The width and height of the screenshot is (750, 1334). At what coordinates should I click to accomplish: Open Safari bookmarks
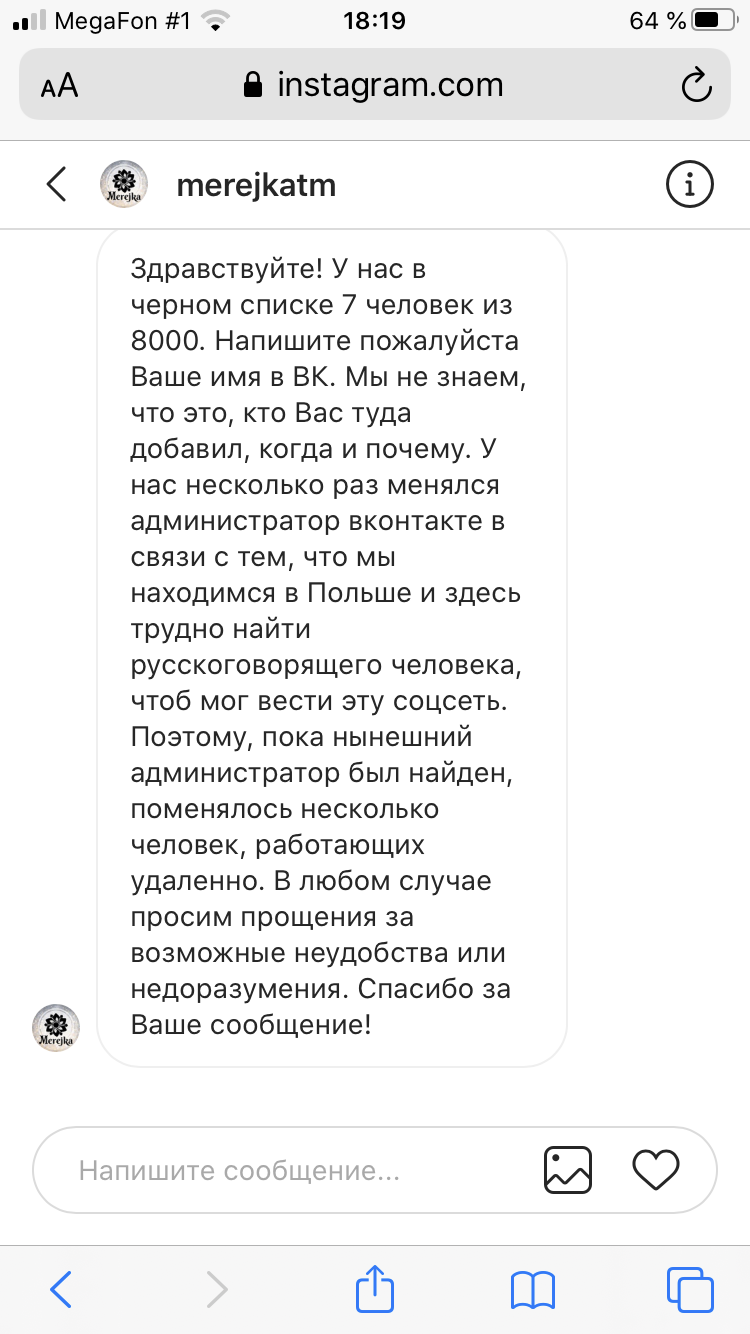click(532, 1290)
